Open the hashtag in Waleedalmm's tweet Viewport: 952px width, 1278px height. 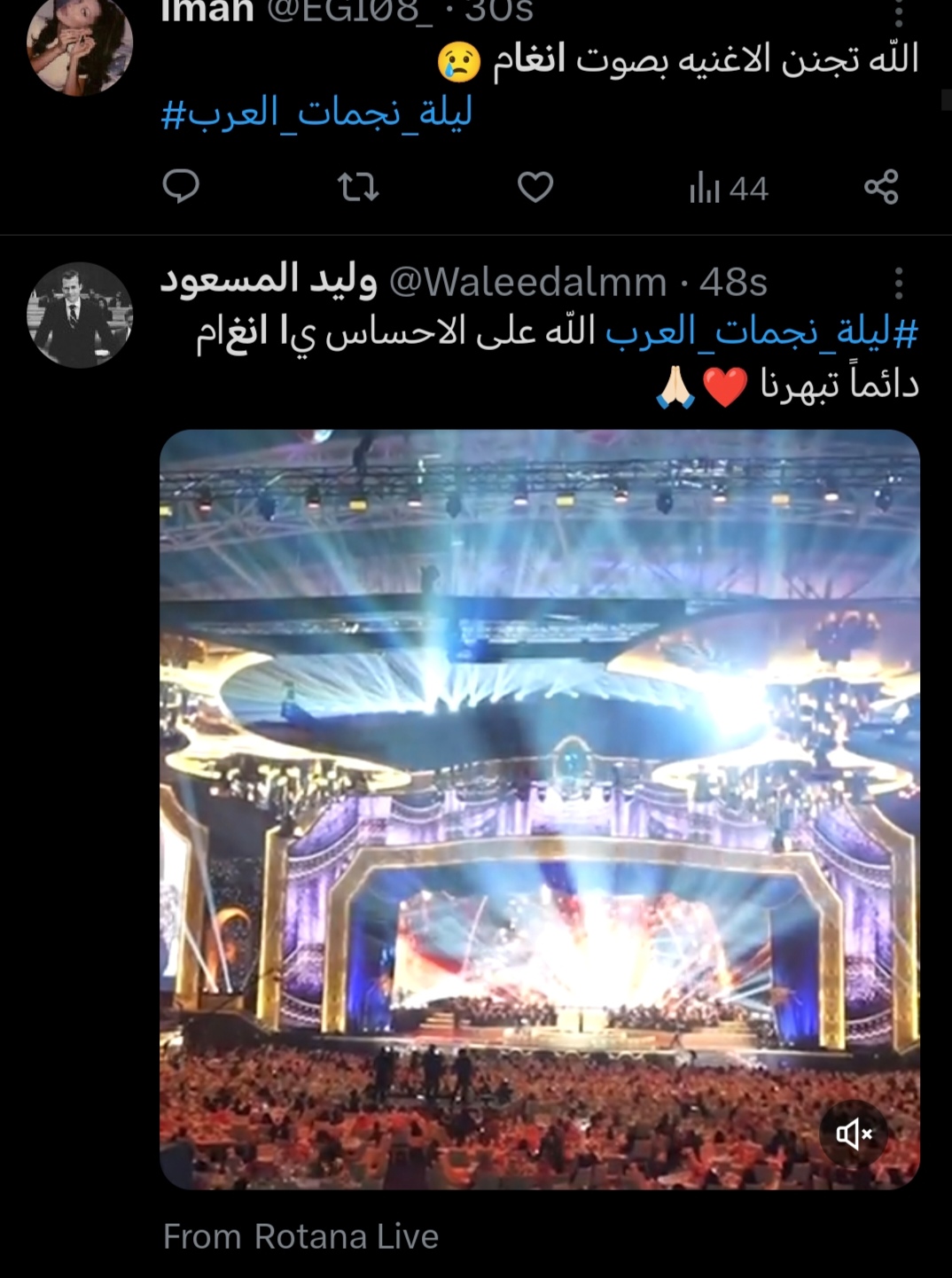(761, 332)
